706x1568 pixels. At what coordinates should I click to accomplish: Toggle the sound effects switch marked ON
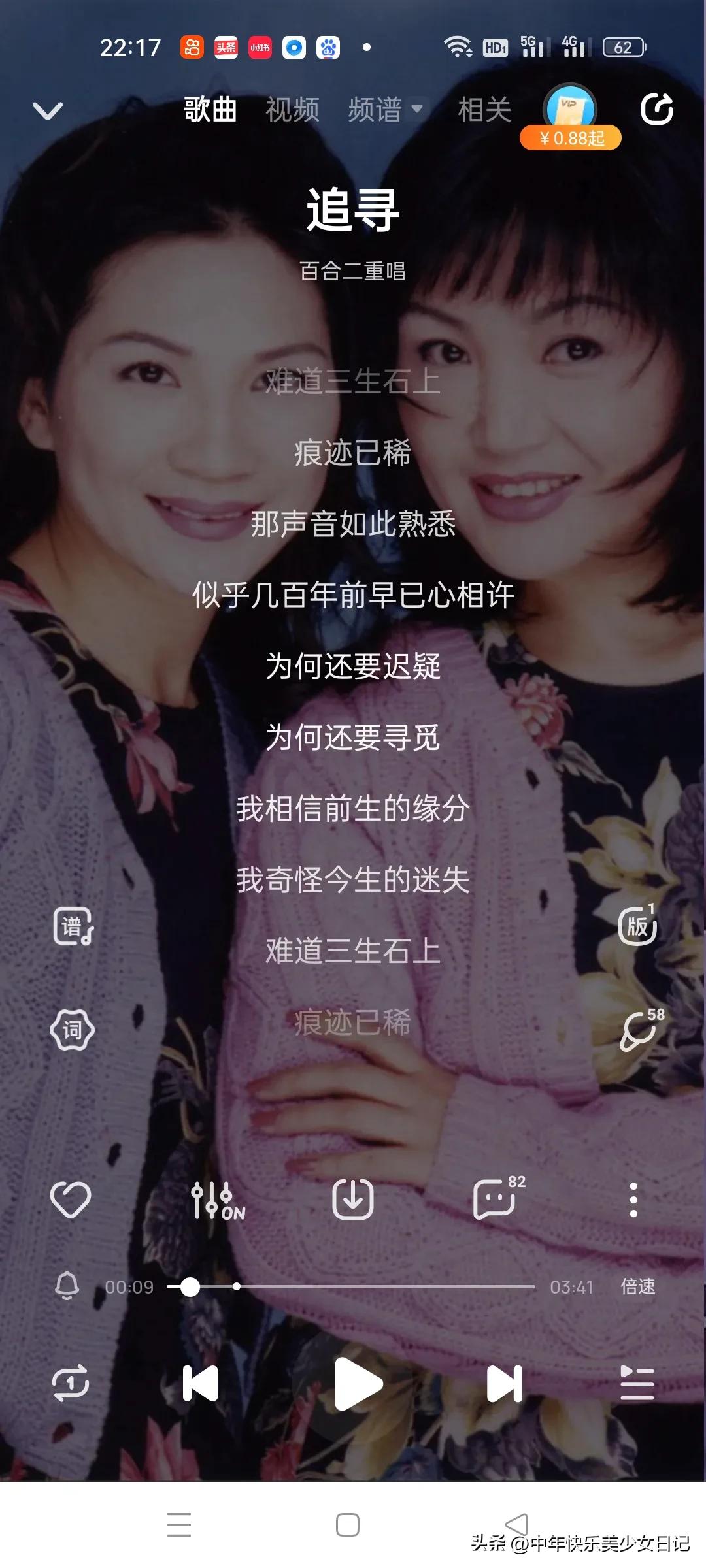[216, 1198]
